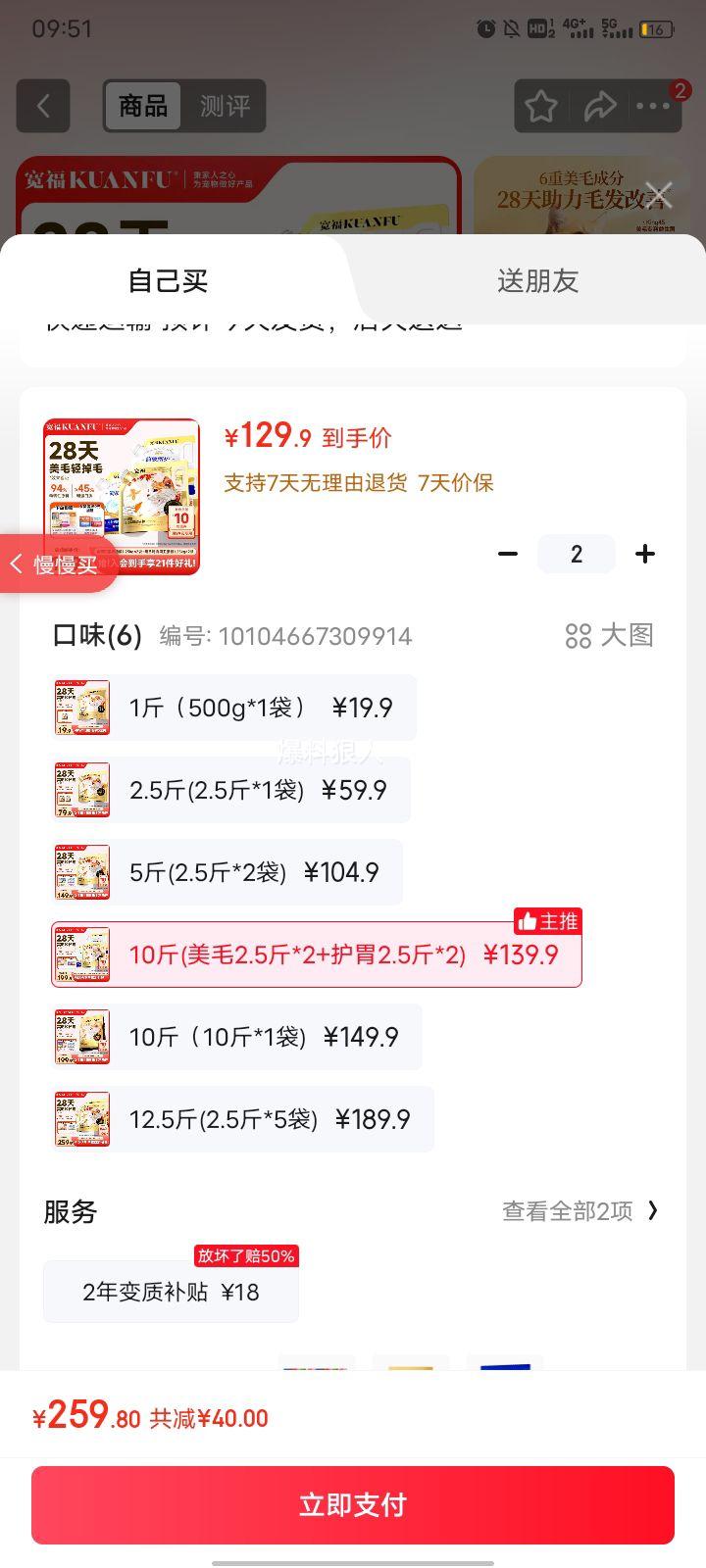Switch to the 送朋友 tab
The height and width of the screenshot is (1568, 706).
click(537, 281)
